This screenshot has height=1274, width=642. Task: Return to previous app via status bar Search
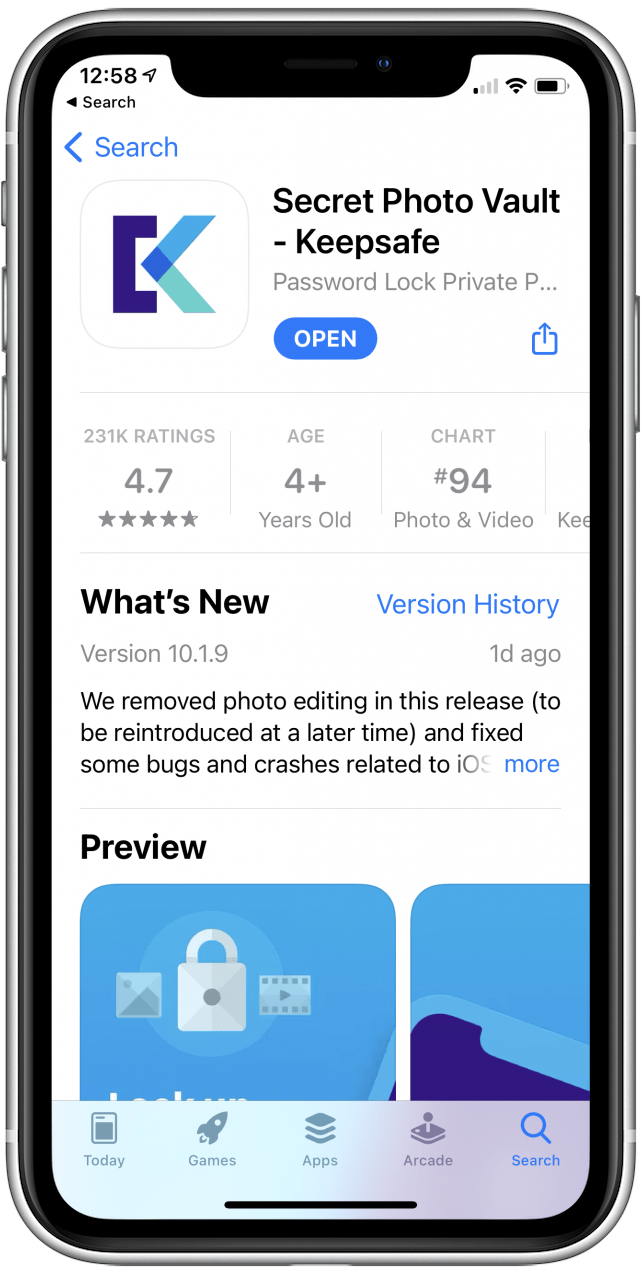tap(101, 103)
